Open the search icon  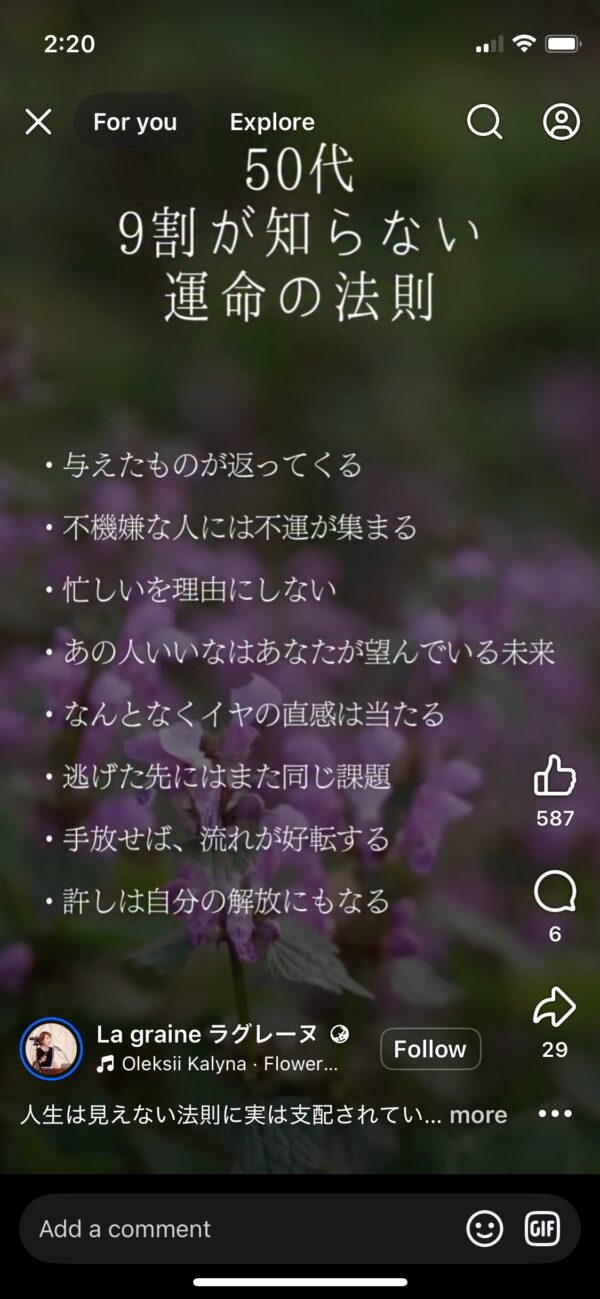(x=484, y=122)
